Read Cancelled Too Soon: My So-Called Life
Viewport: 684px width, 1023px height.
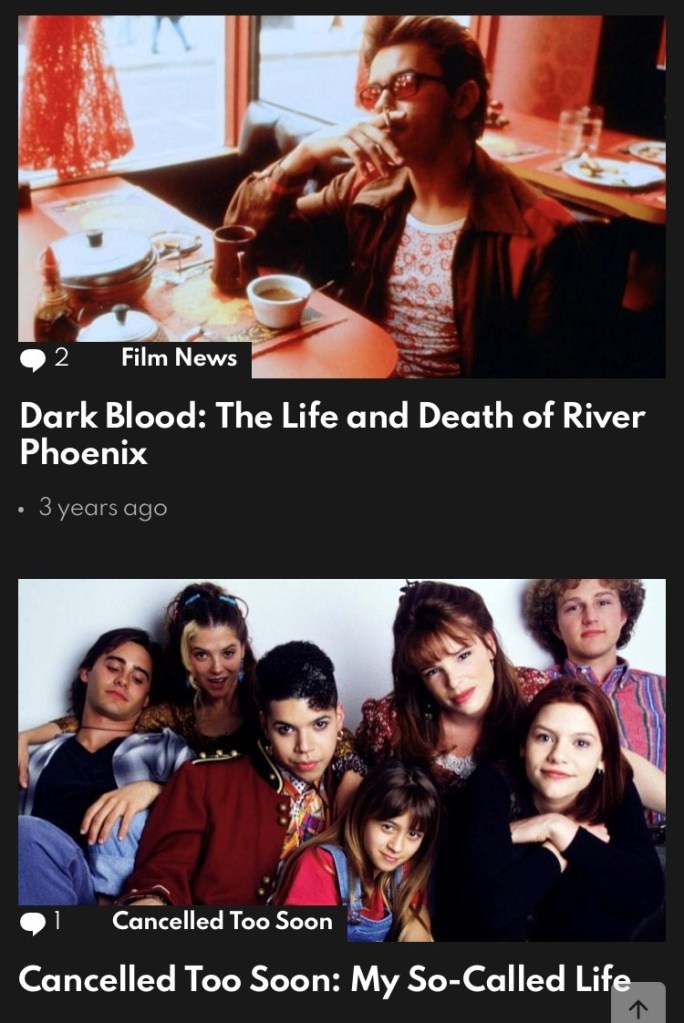[x=320, y=979]
